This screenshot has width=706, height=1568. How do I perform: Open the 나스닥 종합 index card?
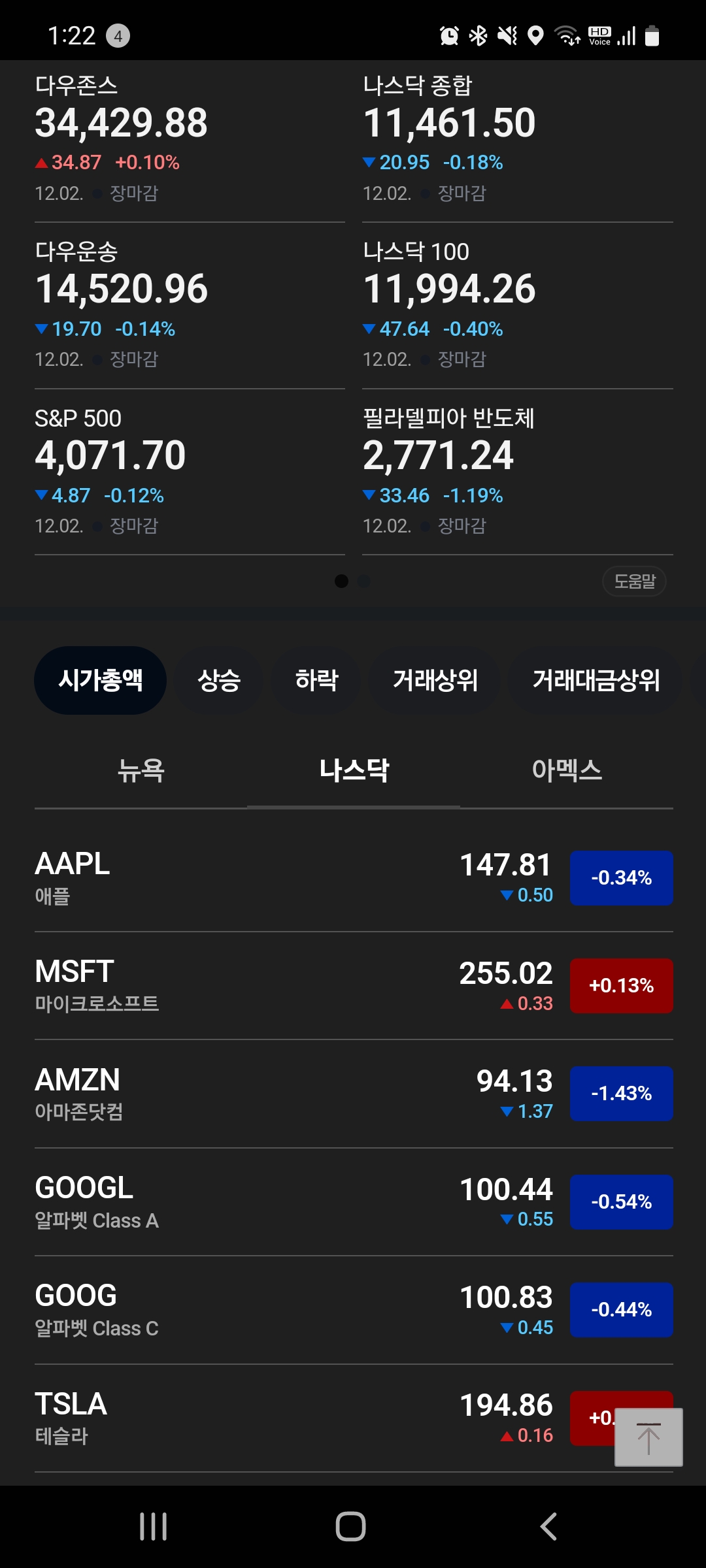pos(518,140)
